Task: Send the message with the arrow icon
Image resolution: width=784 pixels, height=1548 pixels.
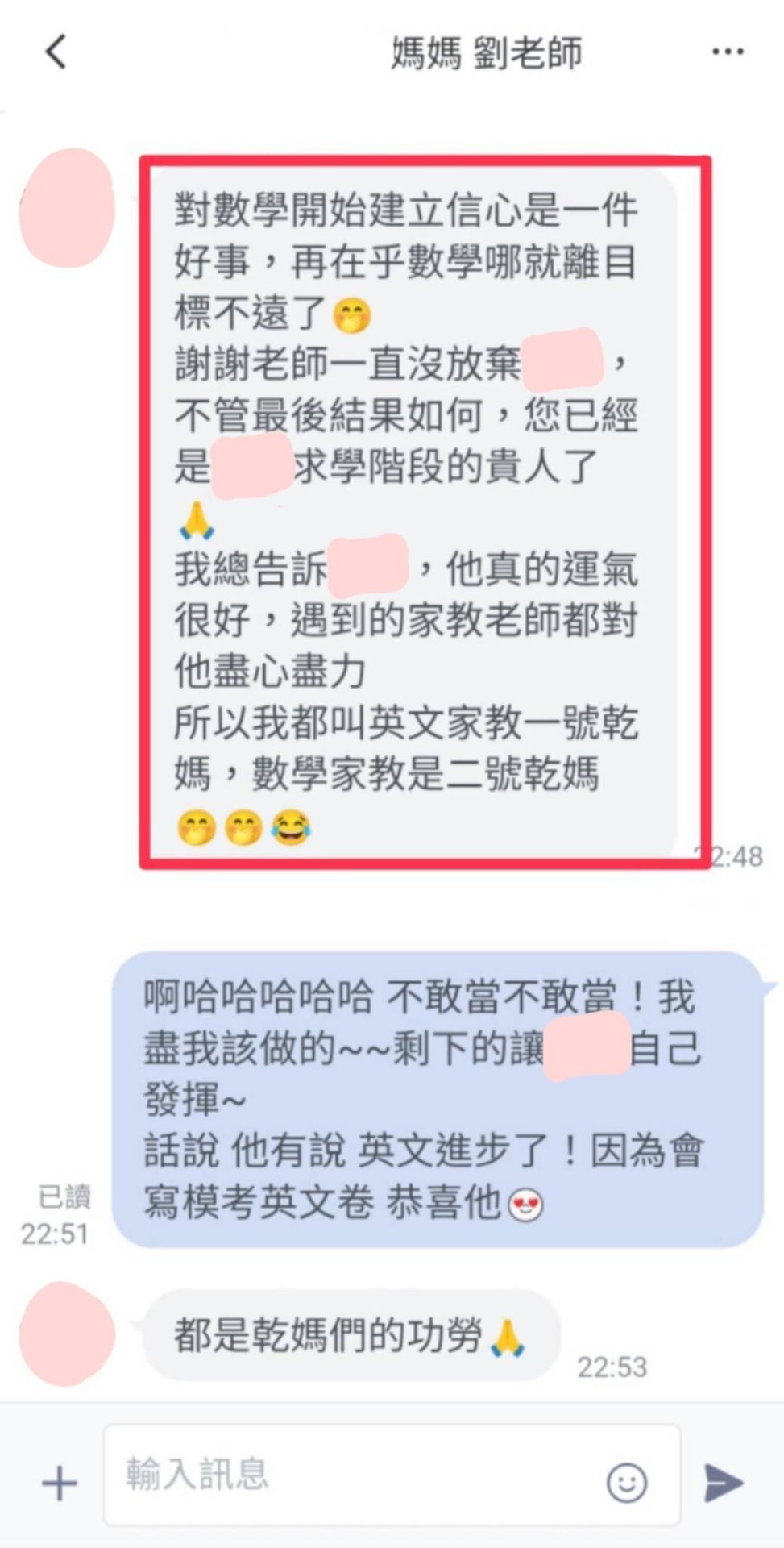Action: pos(723,1482)
